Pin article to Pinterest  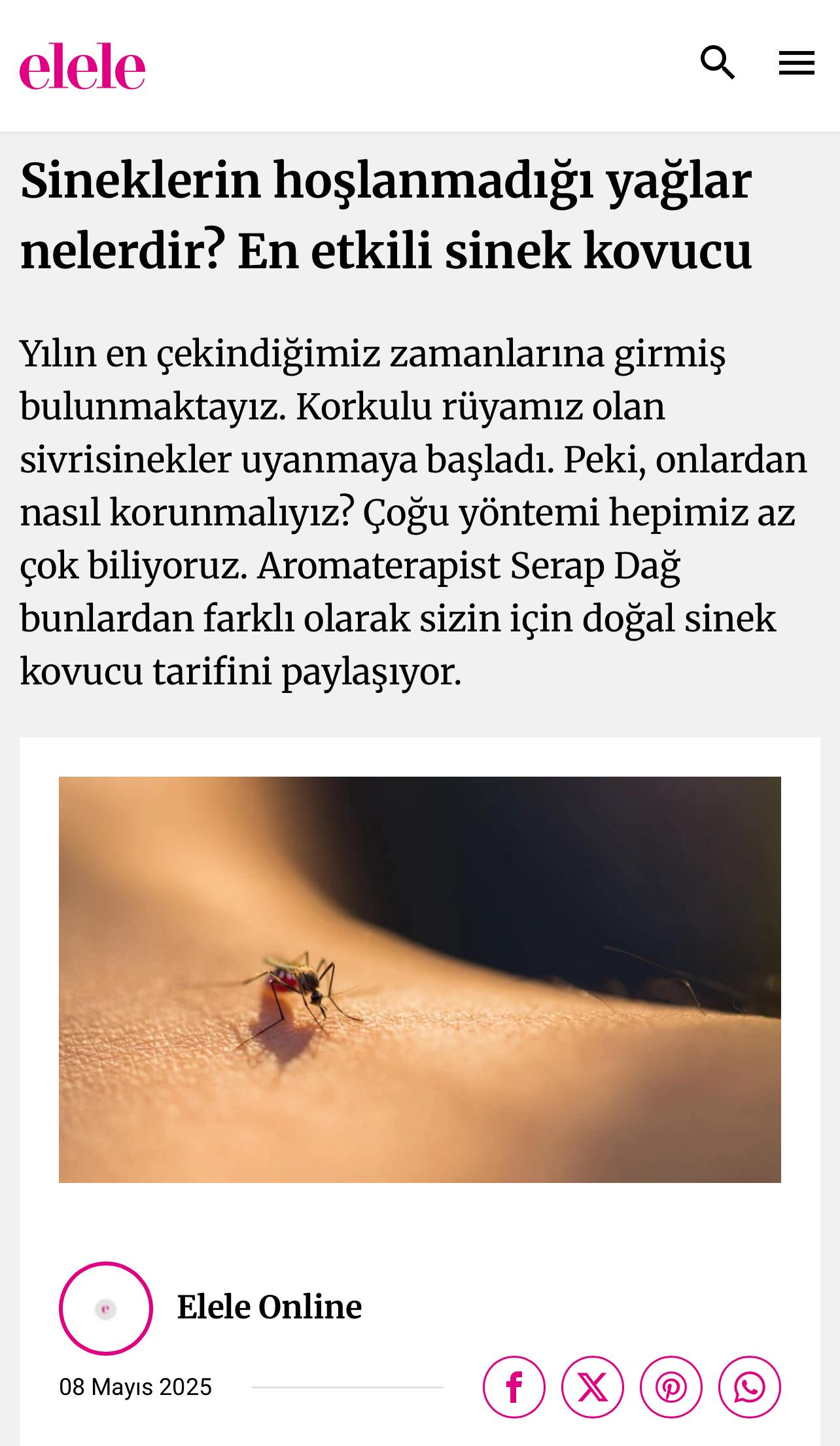click(671, 1387)
